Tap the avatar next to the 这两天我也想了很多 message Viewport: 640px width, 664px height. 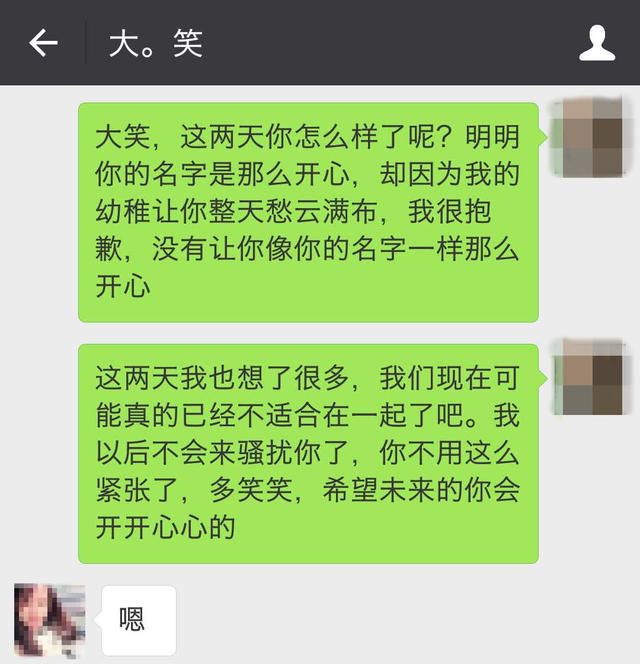(592, 378)
